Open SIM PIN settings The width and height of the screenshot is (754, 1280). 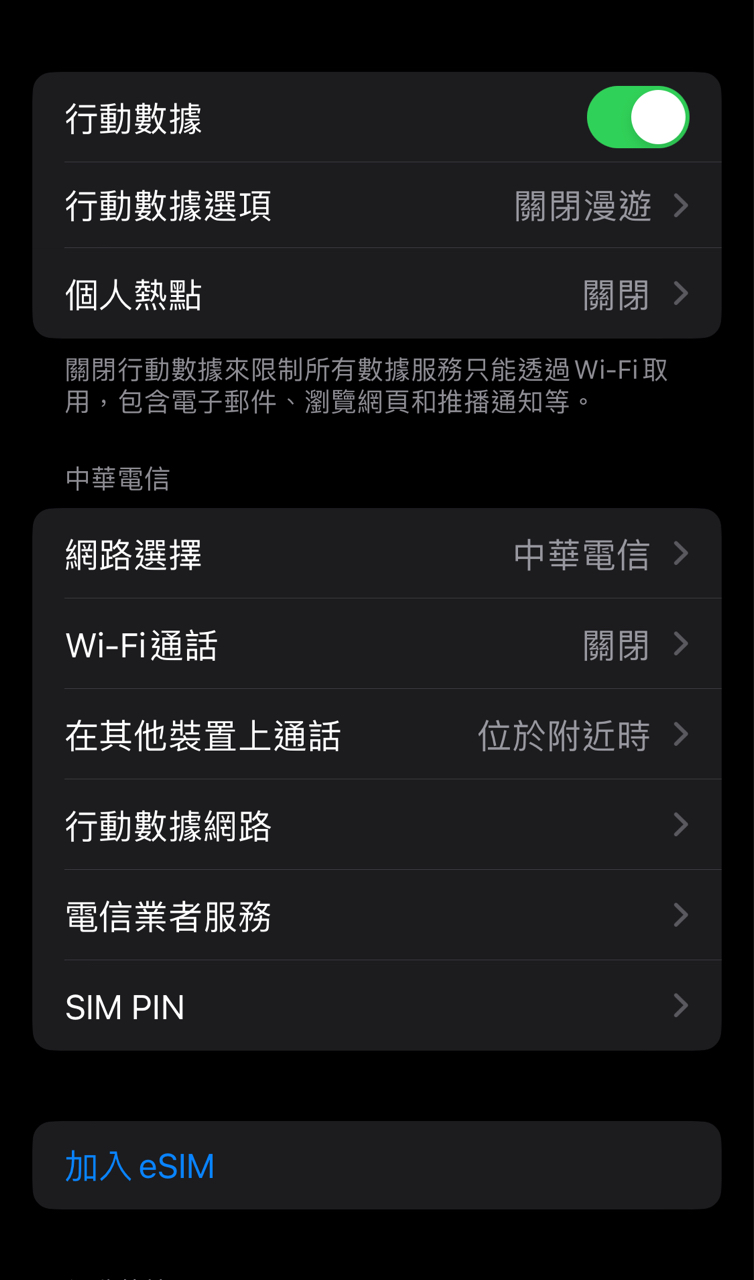[376, 1006]
